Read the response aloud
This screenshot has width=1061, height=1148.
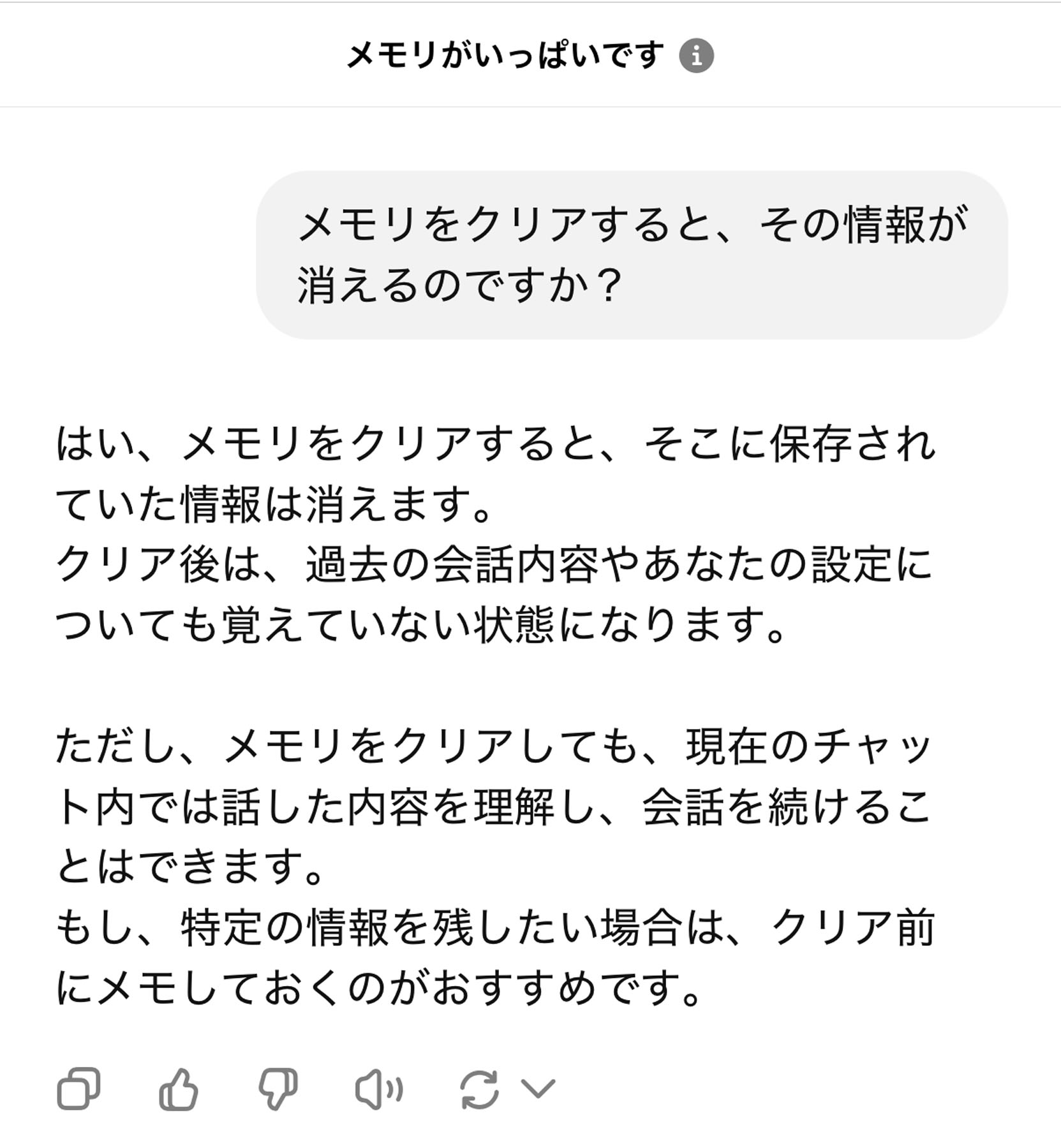coord(378,1089)
